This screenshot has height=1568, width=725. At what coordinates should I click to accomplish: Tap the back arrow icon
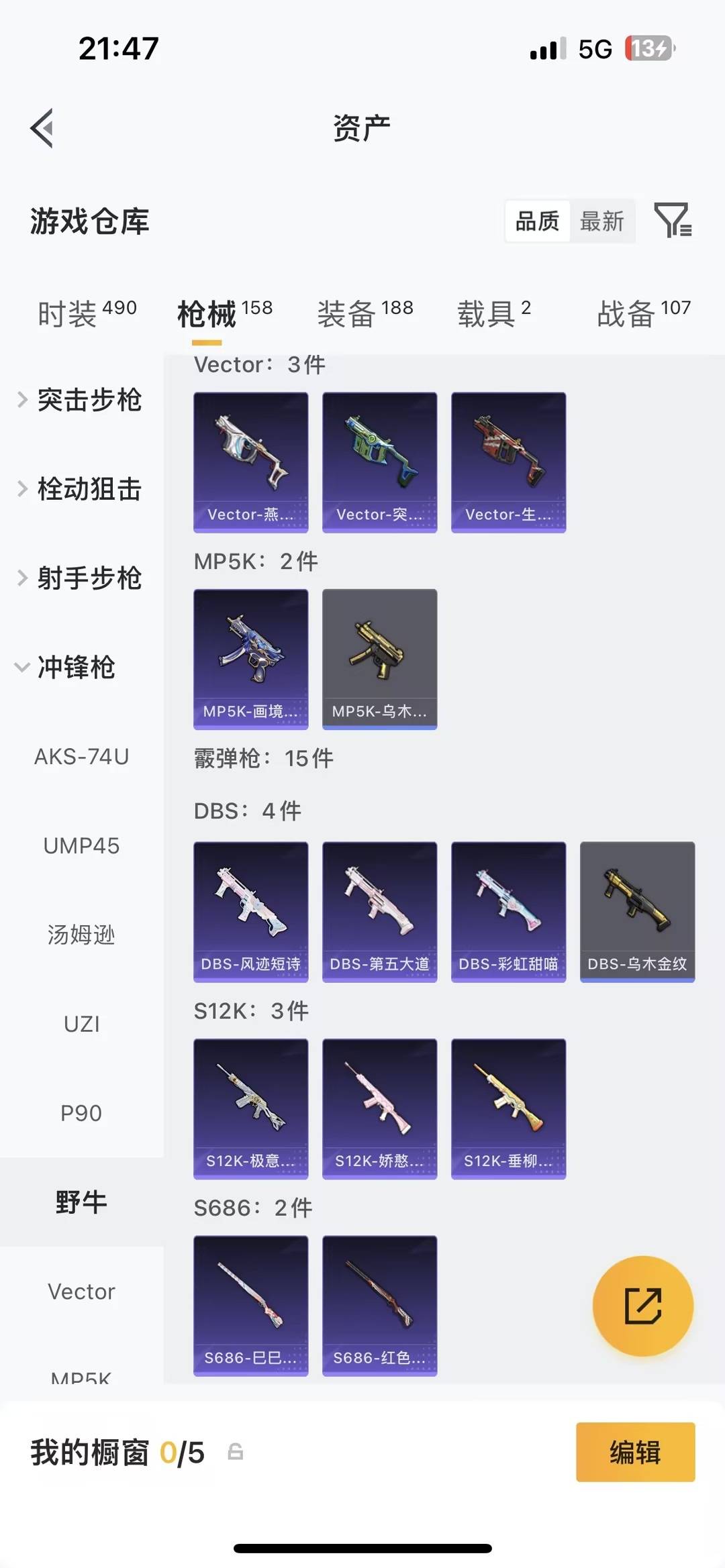coord(43,128)
